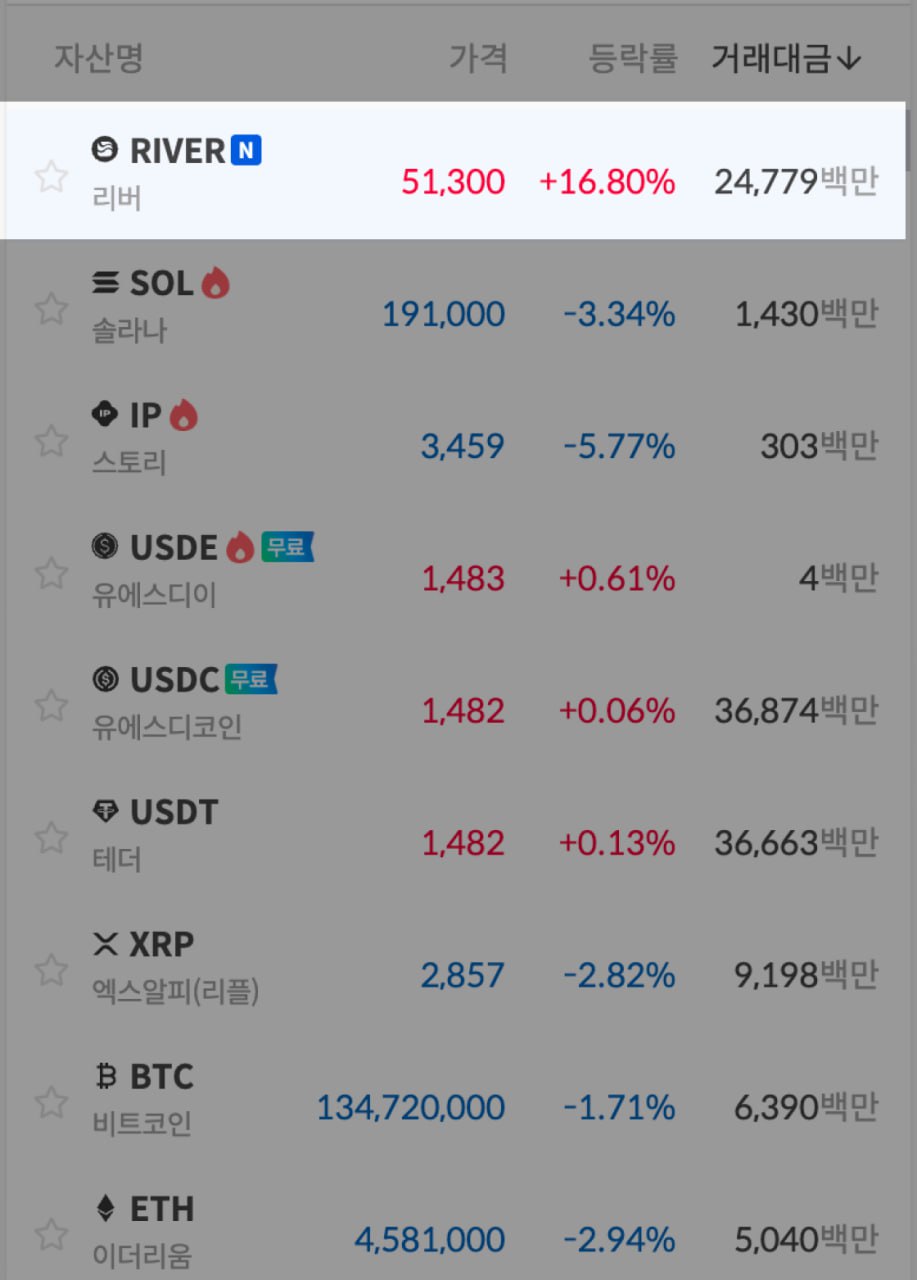The image size is (917, 1280).
Task: Favorite RIVER with its star icon
Action: (51, 178)
